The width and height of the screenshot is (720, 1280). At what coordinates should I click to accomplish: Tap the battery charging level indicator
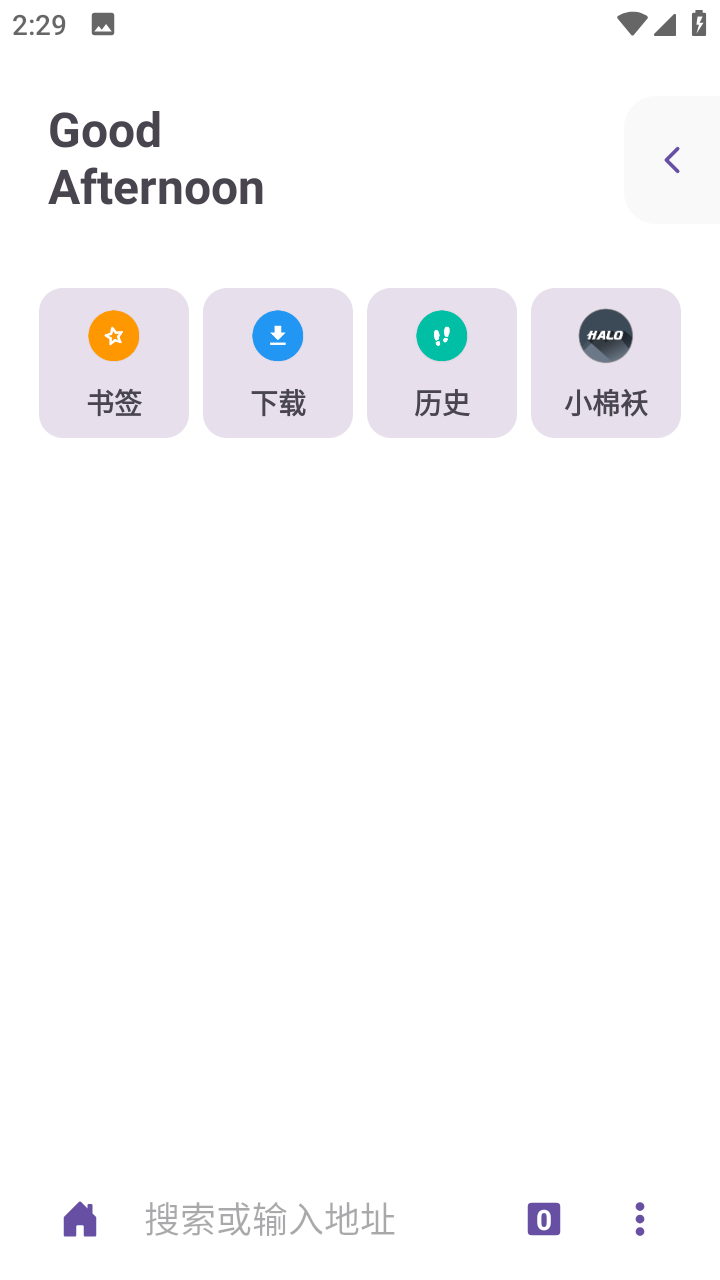tap(699, 23)
